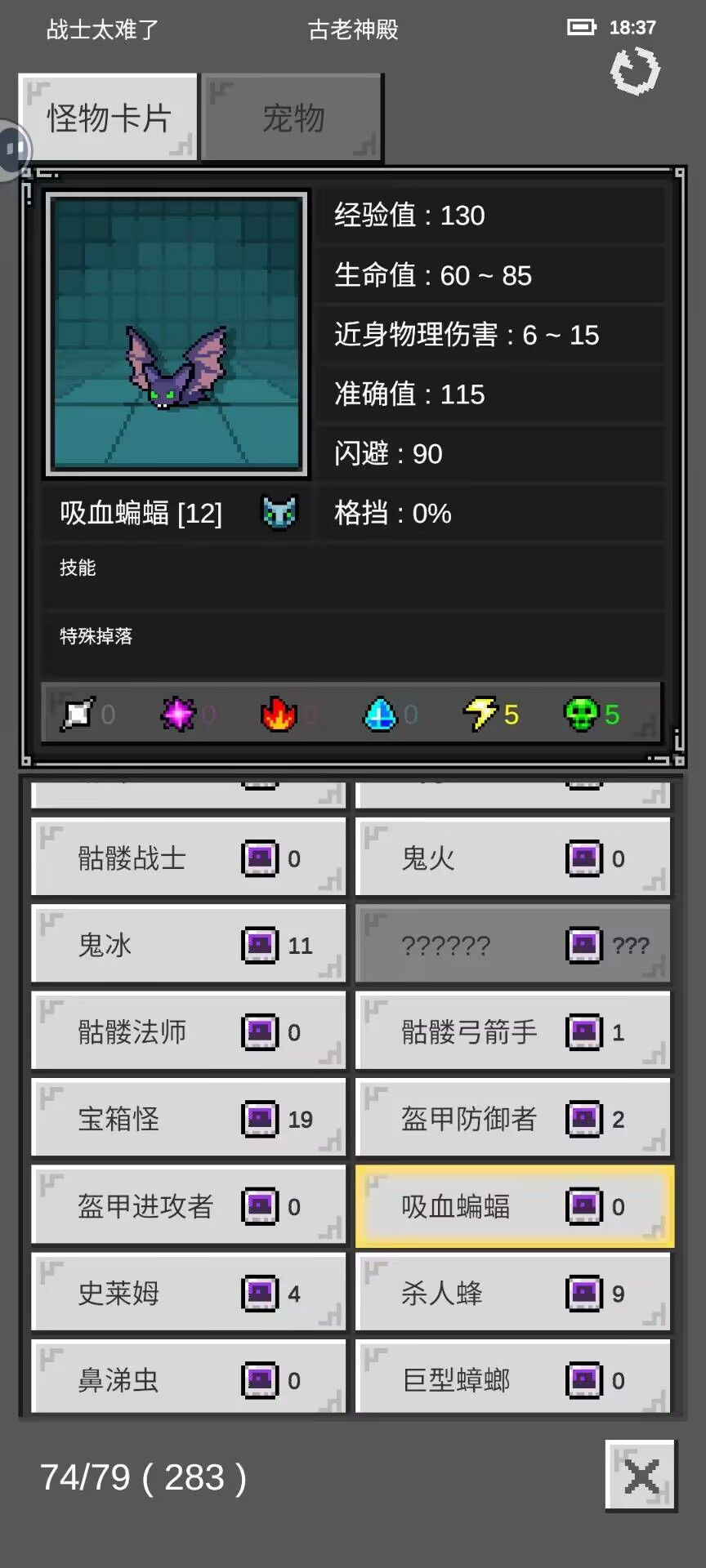Select the 骷髅弓箭手 list entry
Image resolution: width=706 pixels, height=1568 pixels.
pos(512,1031)
